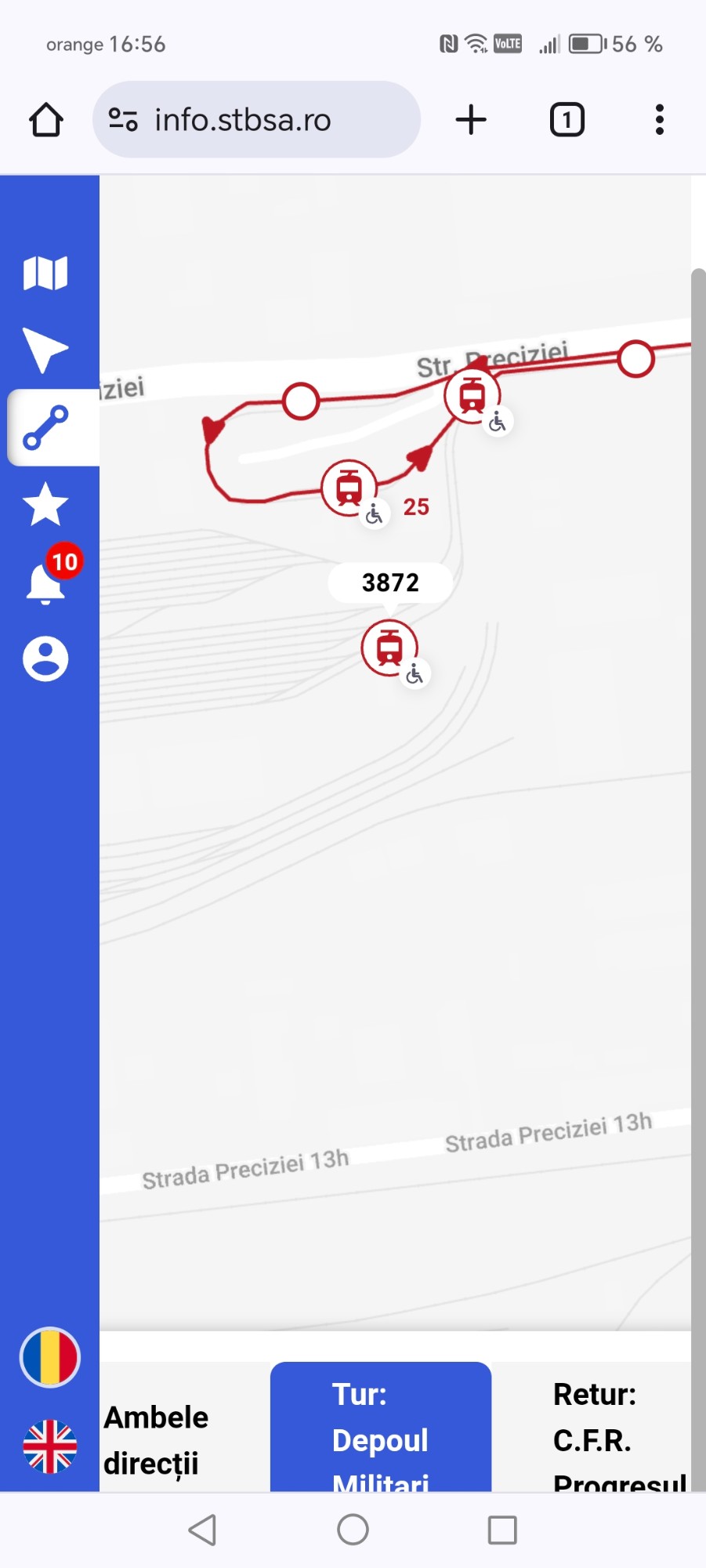The image size is (706, 1568).
Task: Tap tram marker next to line 25
Action: (x=349, y=488)
